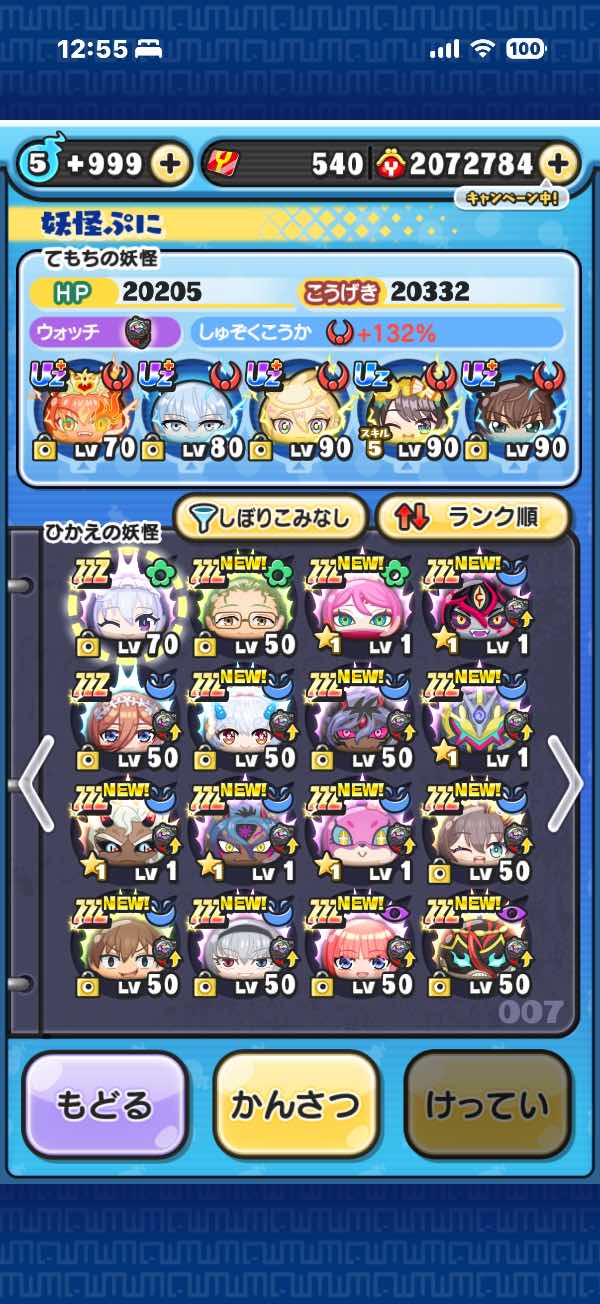
Task: Tap the もどる back button
Action: [x=105, y=1105]
